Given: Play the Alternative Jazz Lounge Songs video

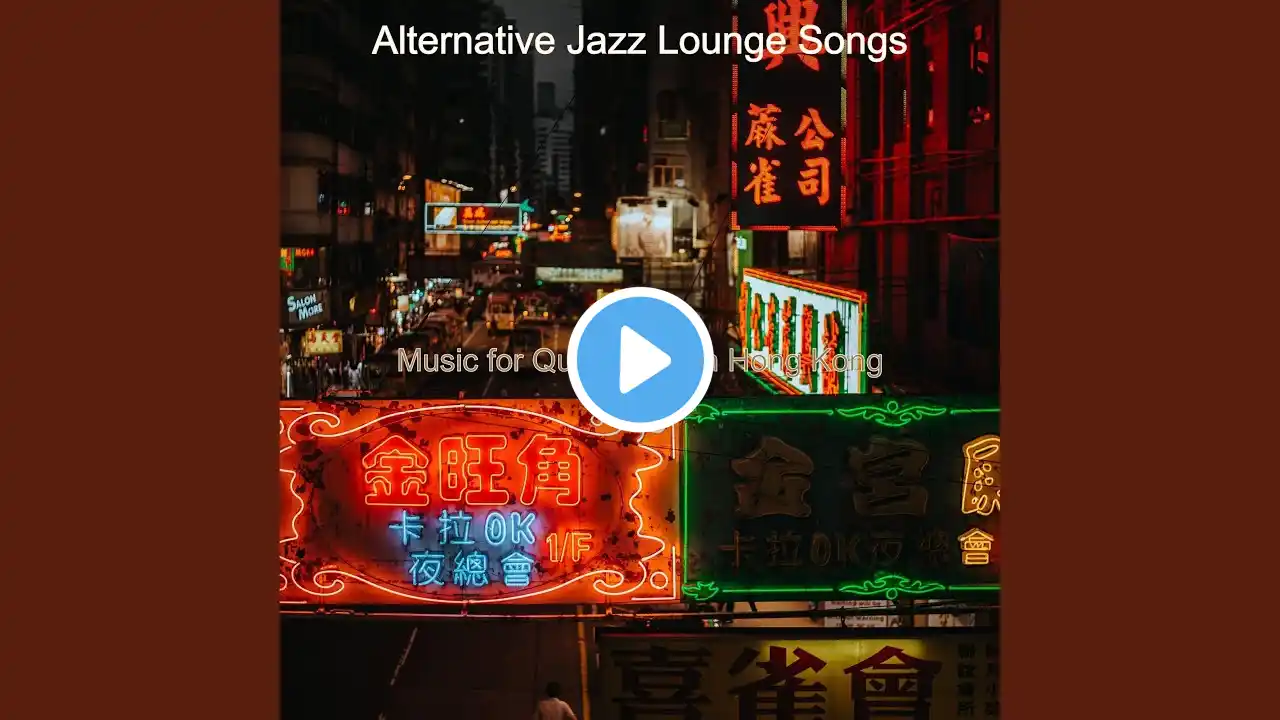Looking at the screenshot, I should 640,360.
